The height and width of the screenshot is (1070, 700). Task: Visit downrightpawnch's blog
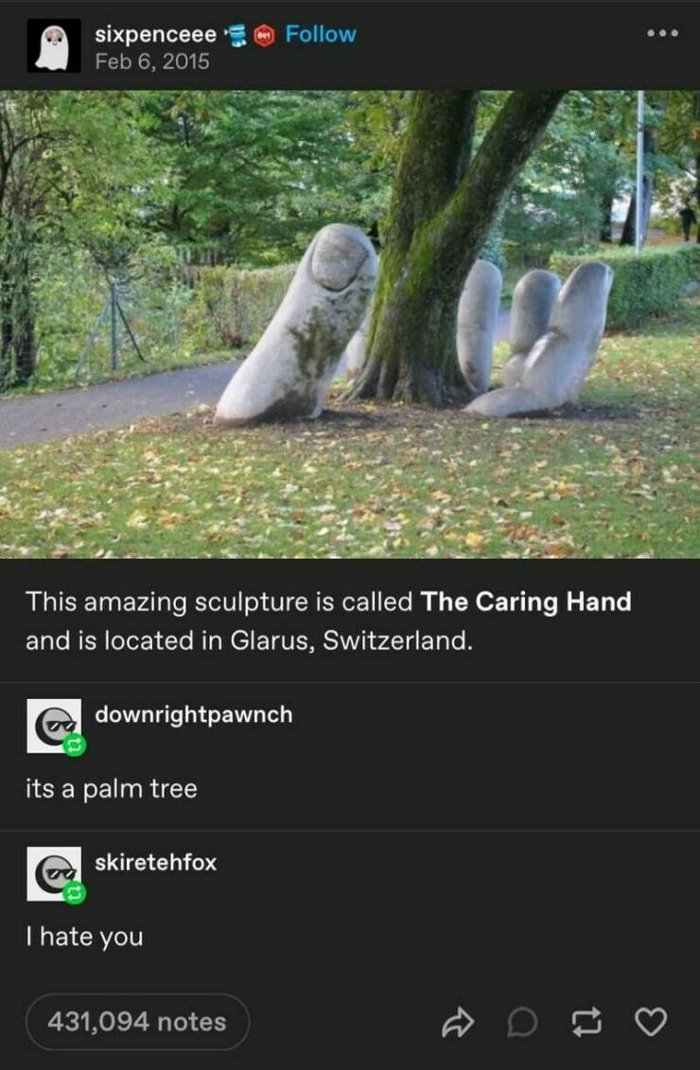pyautogui.click(x=193, y=714)
